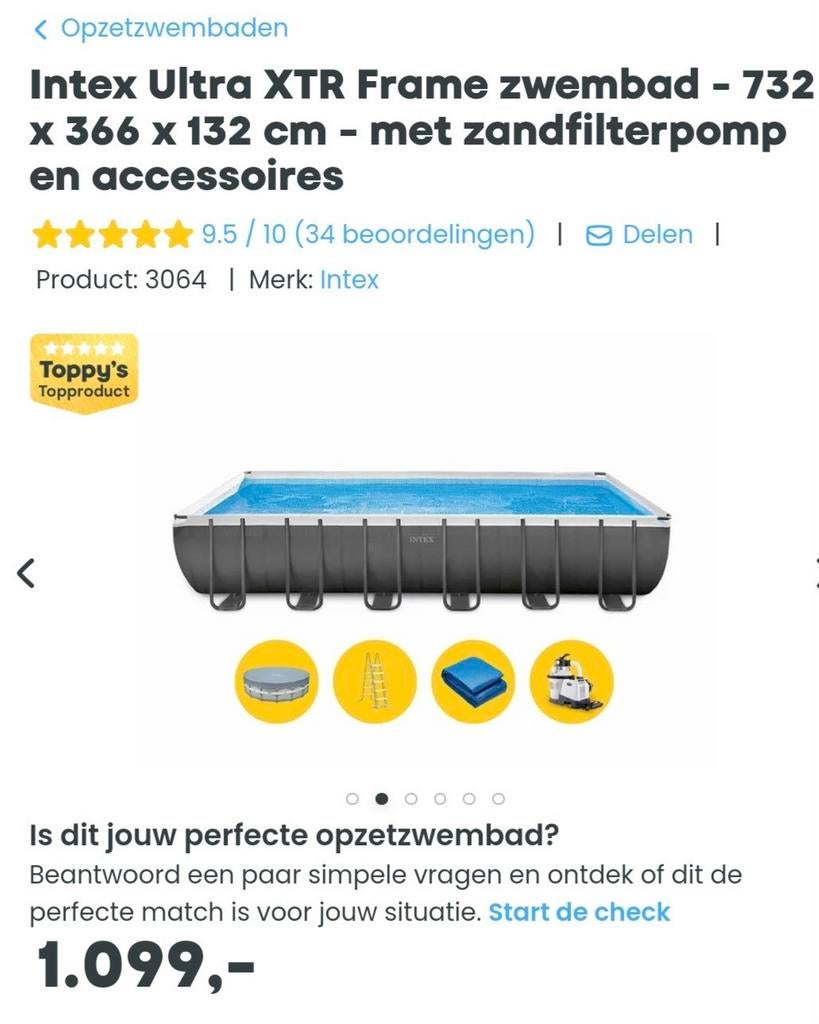Click the Delen envelope share icon
The width and height of the screenshot is (819, 1024).
click(x=597, y=235)
